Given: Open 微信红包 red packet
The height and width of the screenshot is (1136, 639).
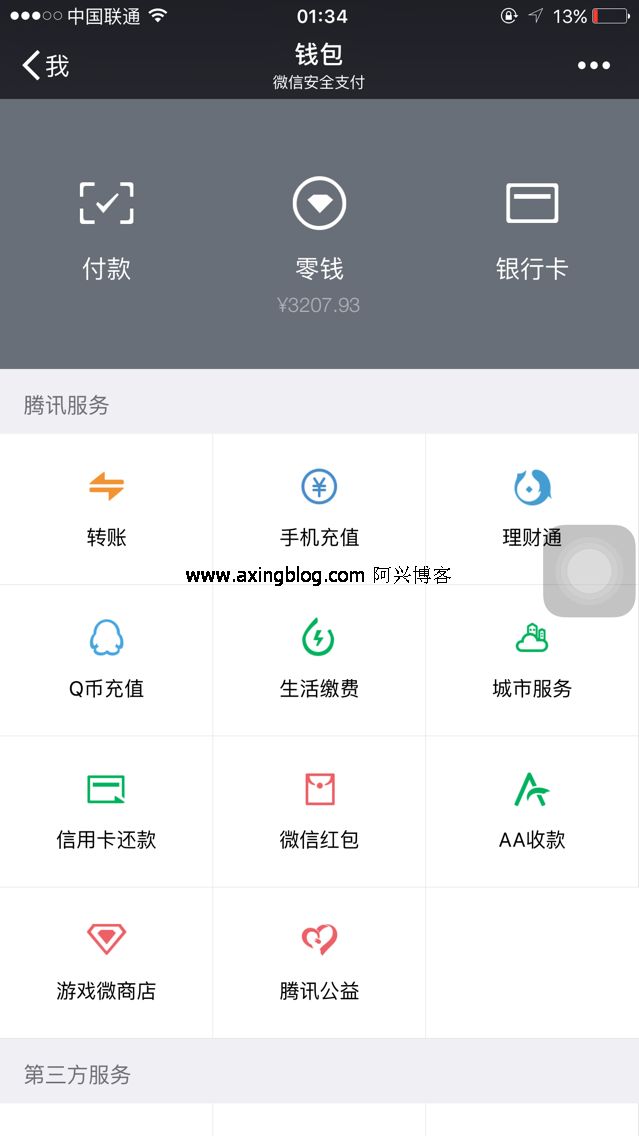Looking at the screenshot, I should pyautogui.click(x=319, y=811).
